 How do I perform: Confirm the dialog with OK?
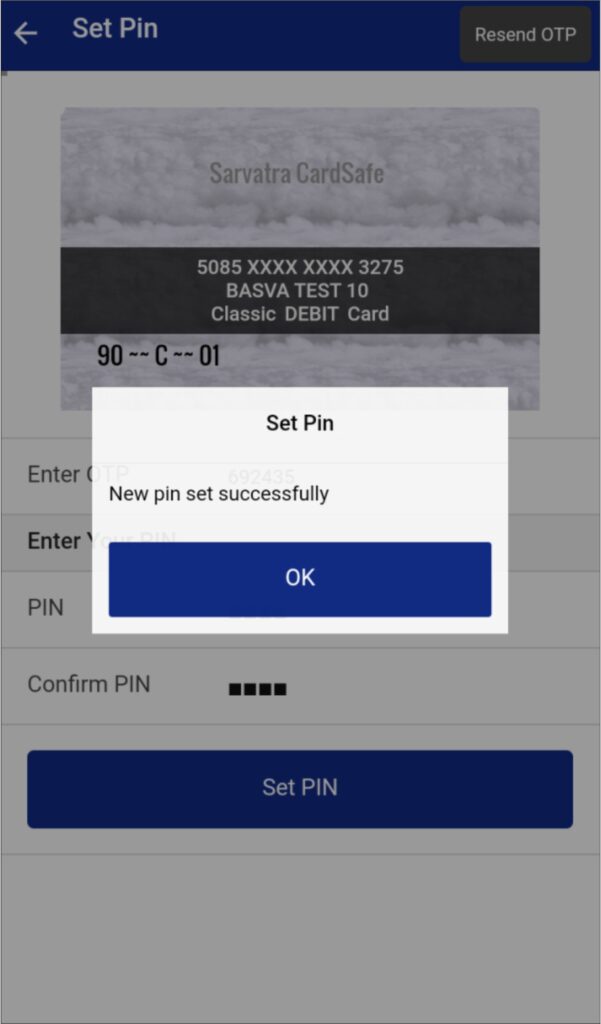[299, 578]
